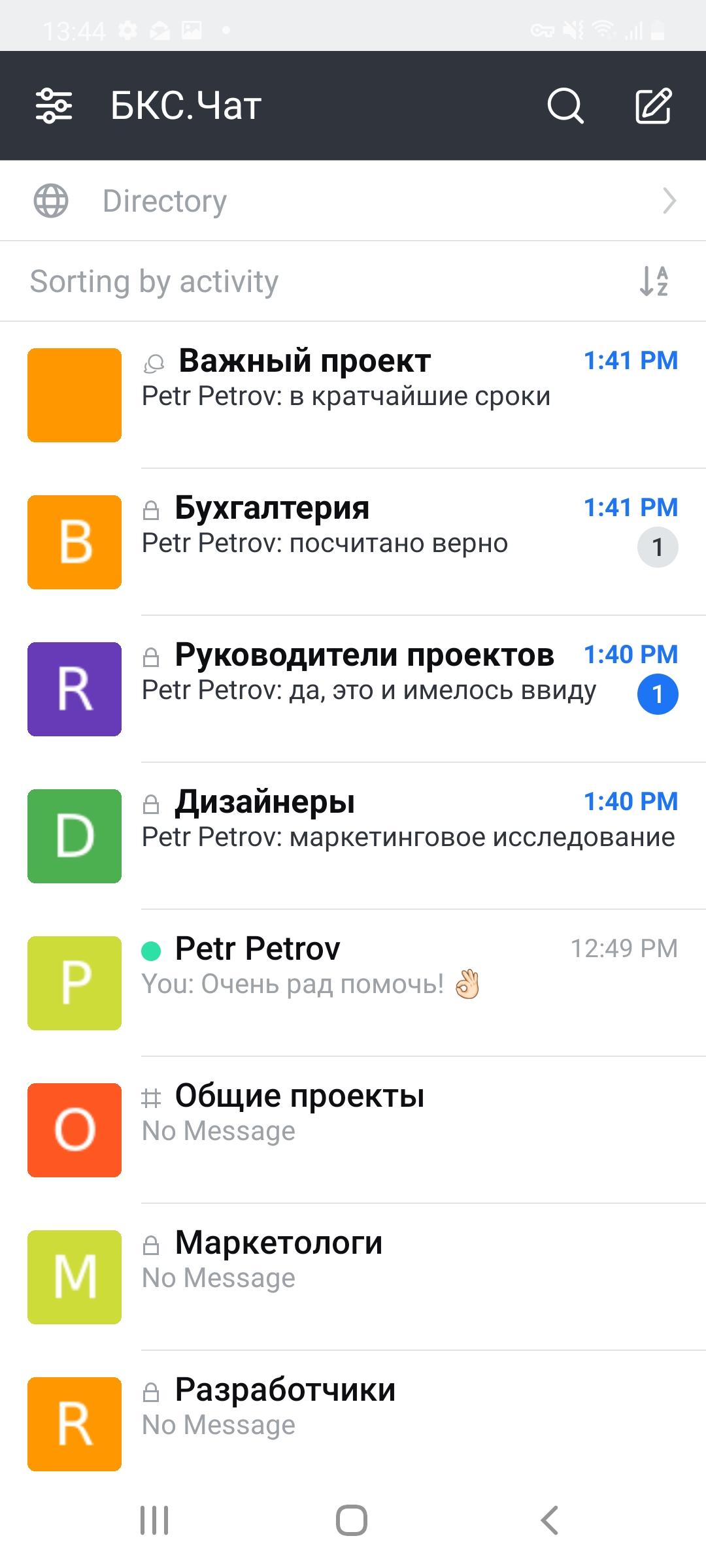
Task: Compose a new message
Action: [653, 106]
